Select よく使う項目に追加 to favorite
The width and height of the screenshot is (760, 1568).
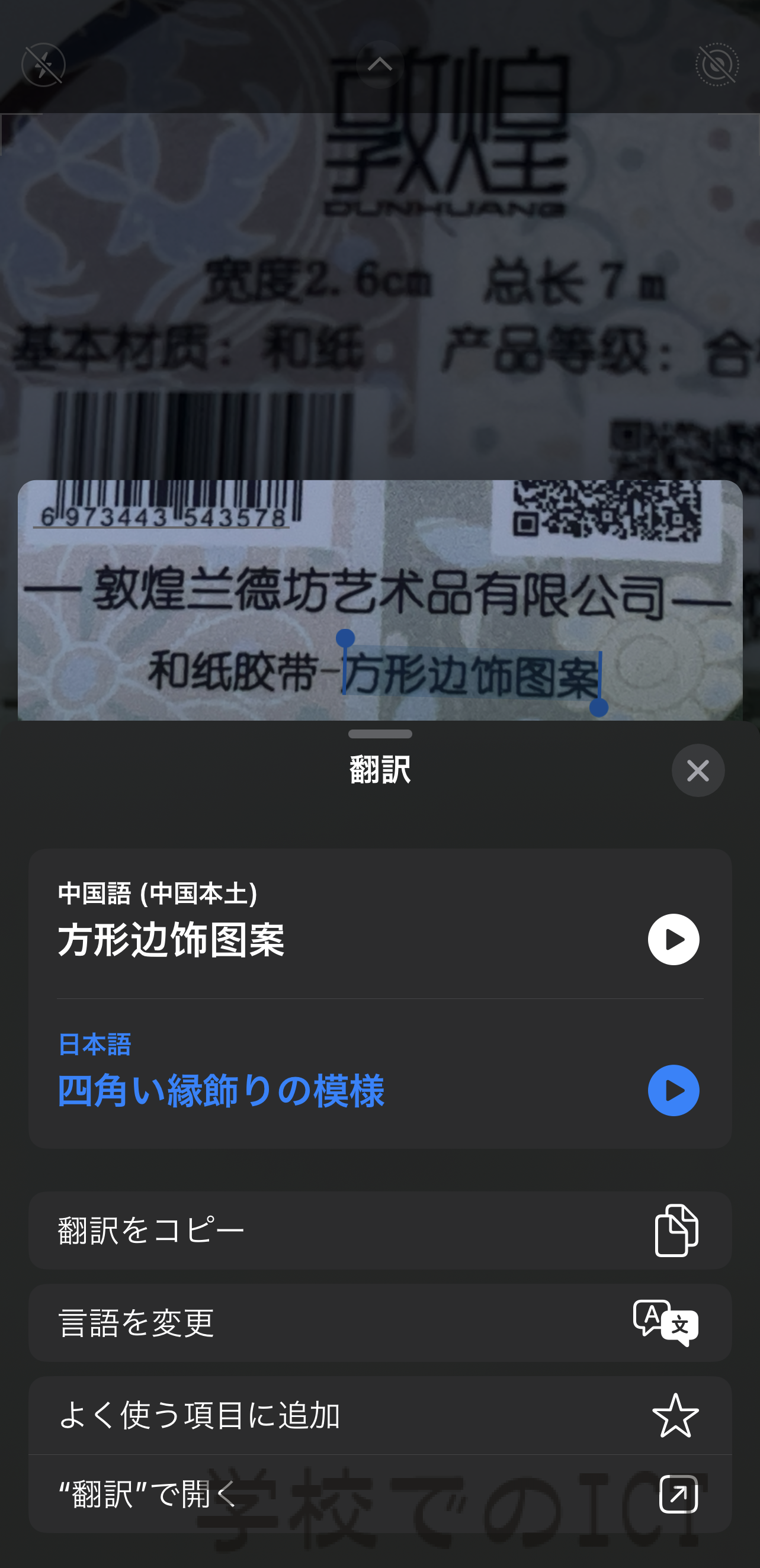pyautogui.click(x=380, y=1415)
